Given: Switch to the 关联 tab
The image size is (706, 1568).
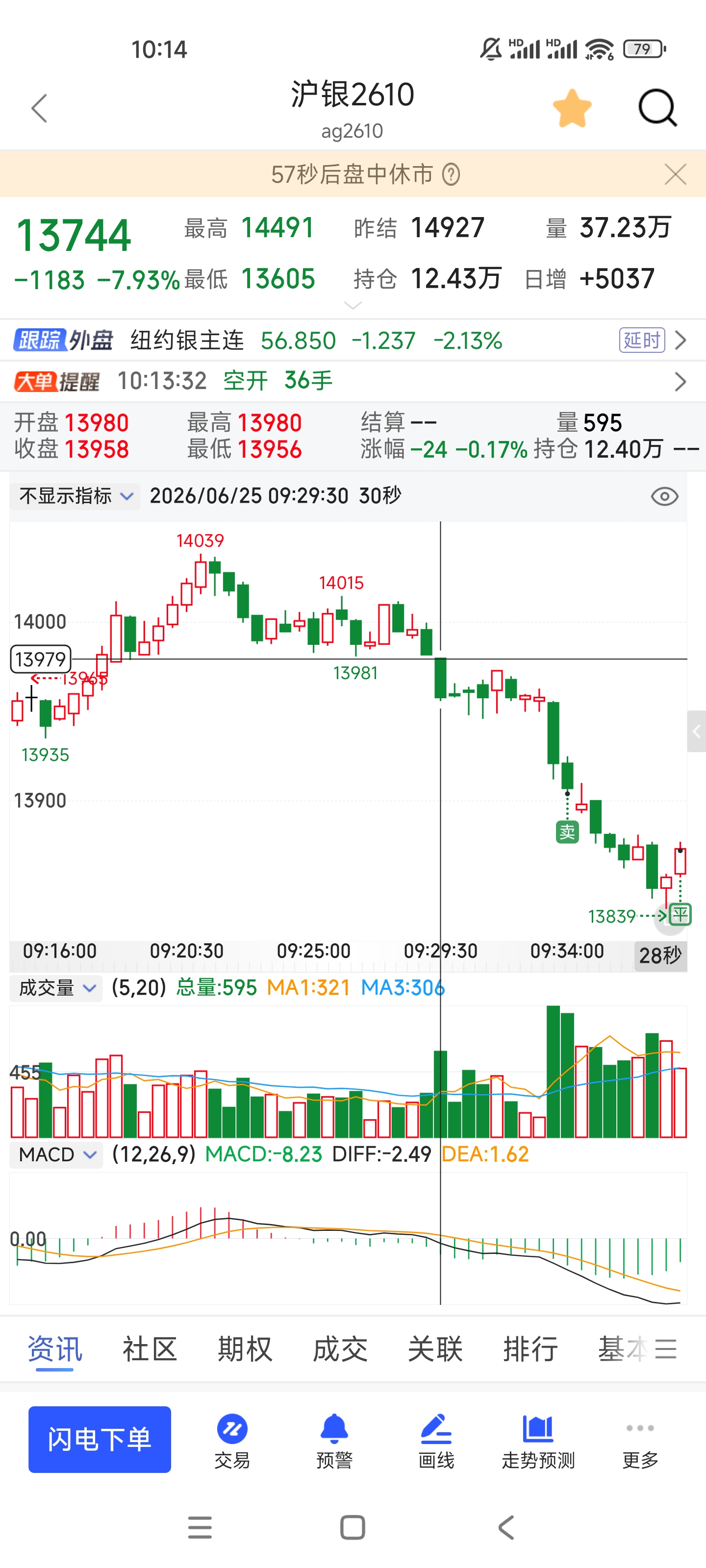Looking at the screenshot, I should coord(435,1349).
